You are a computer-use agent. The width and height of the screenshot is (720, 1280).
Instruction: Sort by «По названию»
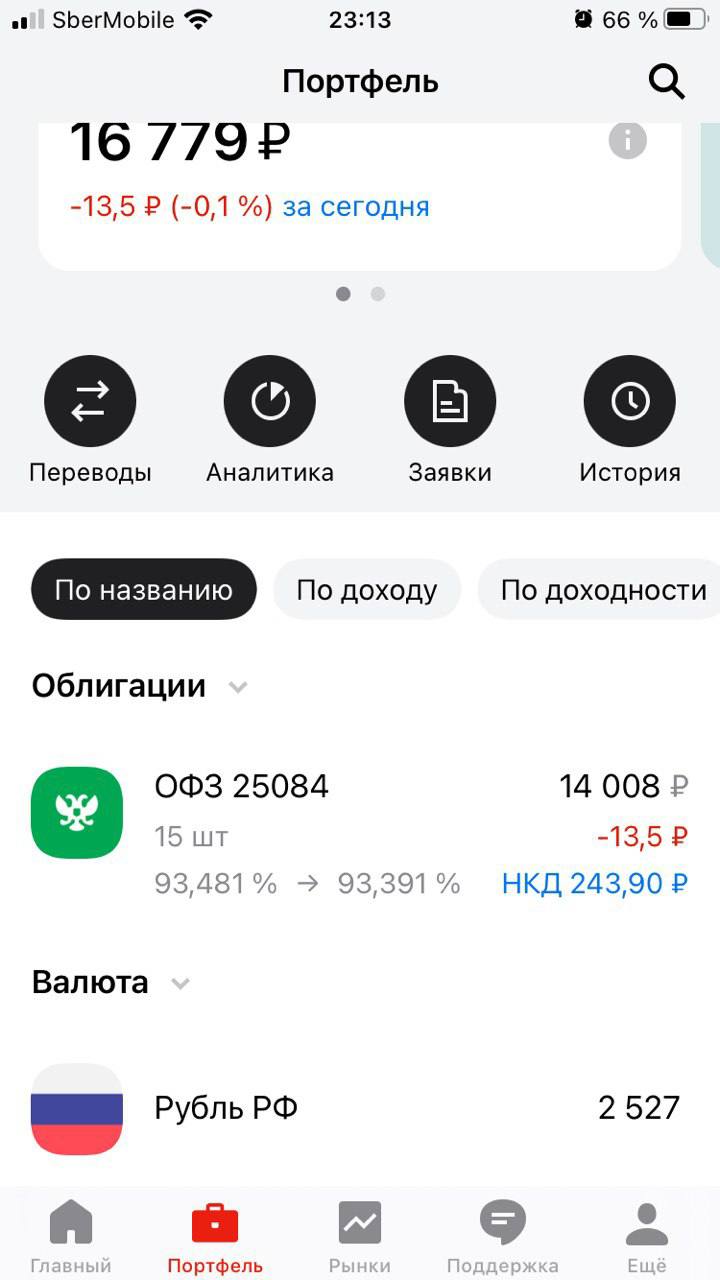pyautogui.click(x=144, y=589)
